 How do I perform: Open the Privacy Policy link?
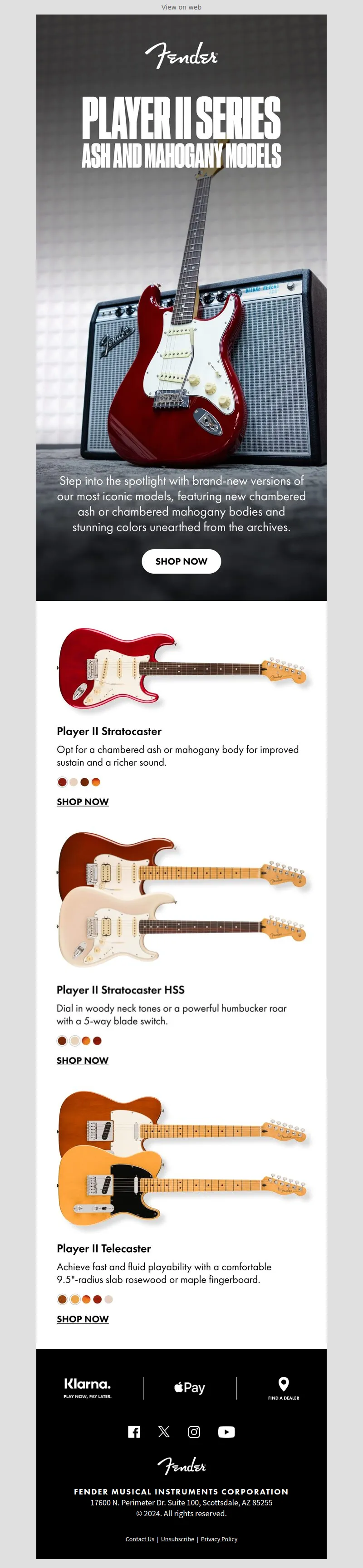219,1539
